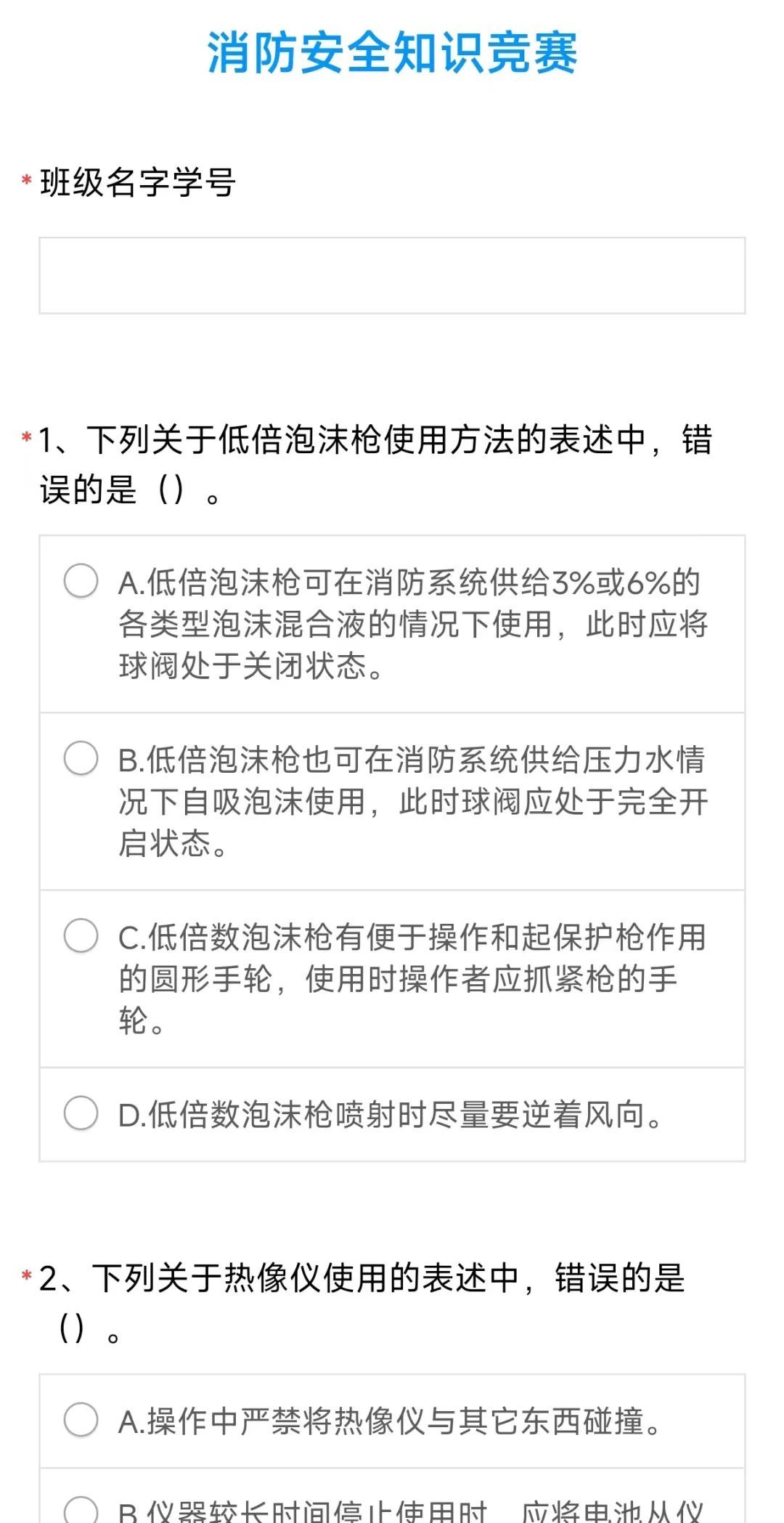This screenshot has height=1523, width=784.
Task: Choose option B about 自吸泡沫使用
Action: [x=81, y=758]
